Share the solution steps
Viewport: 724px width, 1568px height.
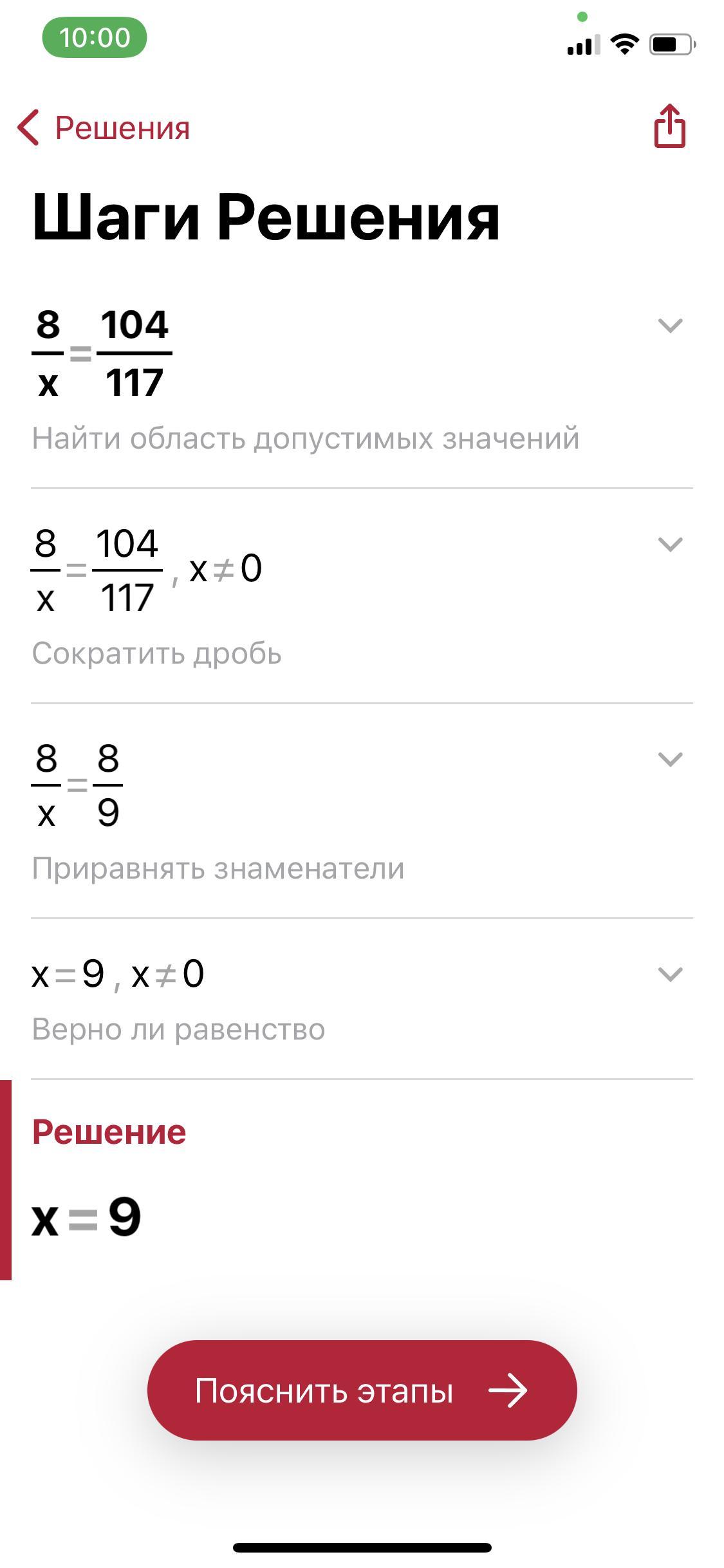click(x=670, y=127)
